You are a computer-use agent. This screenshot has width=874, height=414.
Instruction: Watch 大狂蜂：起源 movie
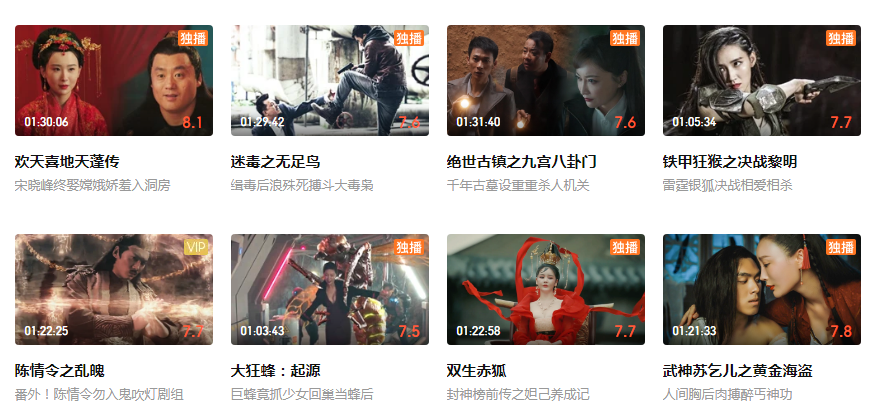tap(329, 289)
